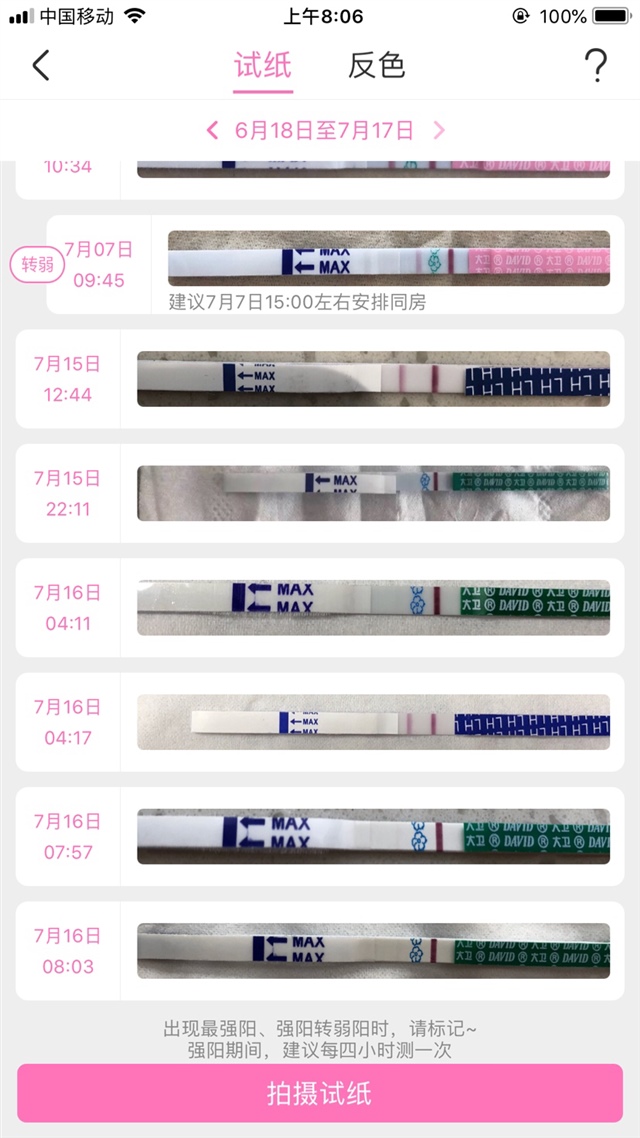Open the 7月15日 12:44 test strip record

click(373, 379)
